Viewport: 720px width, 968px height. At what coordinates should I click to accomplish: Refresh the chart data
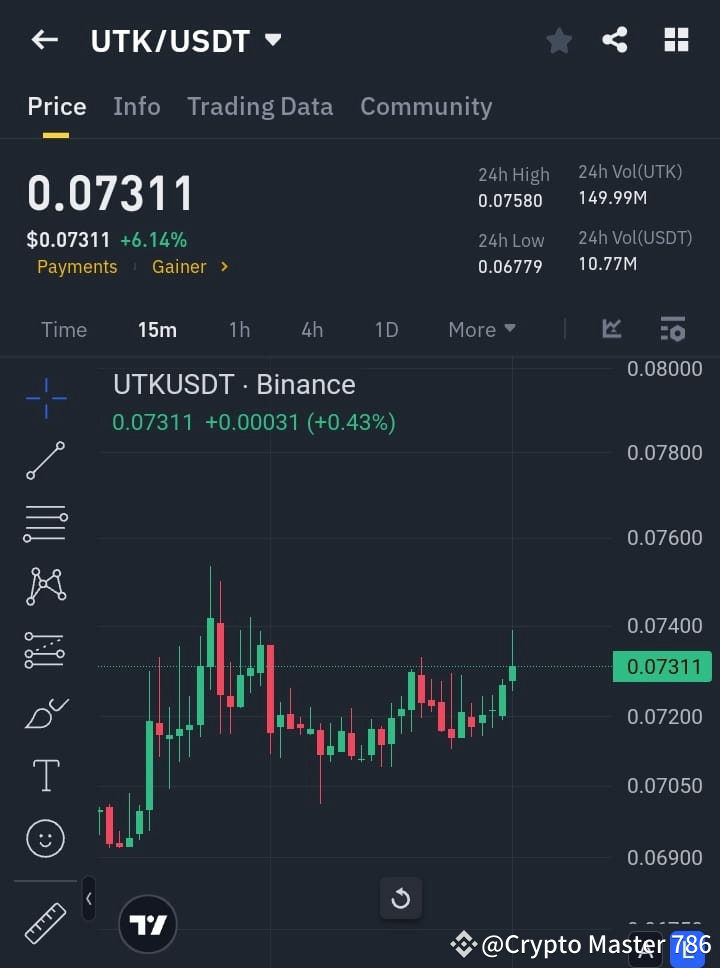point(400,899)
